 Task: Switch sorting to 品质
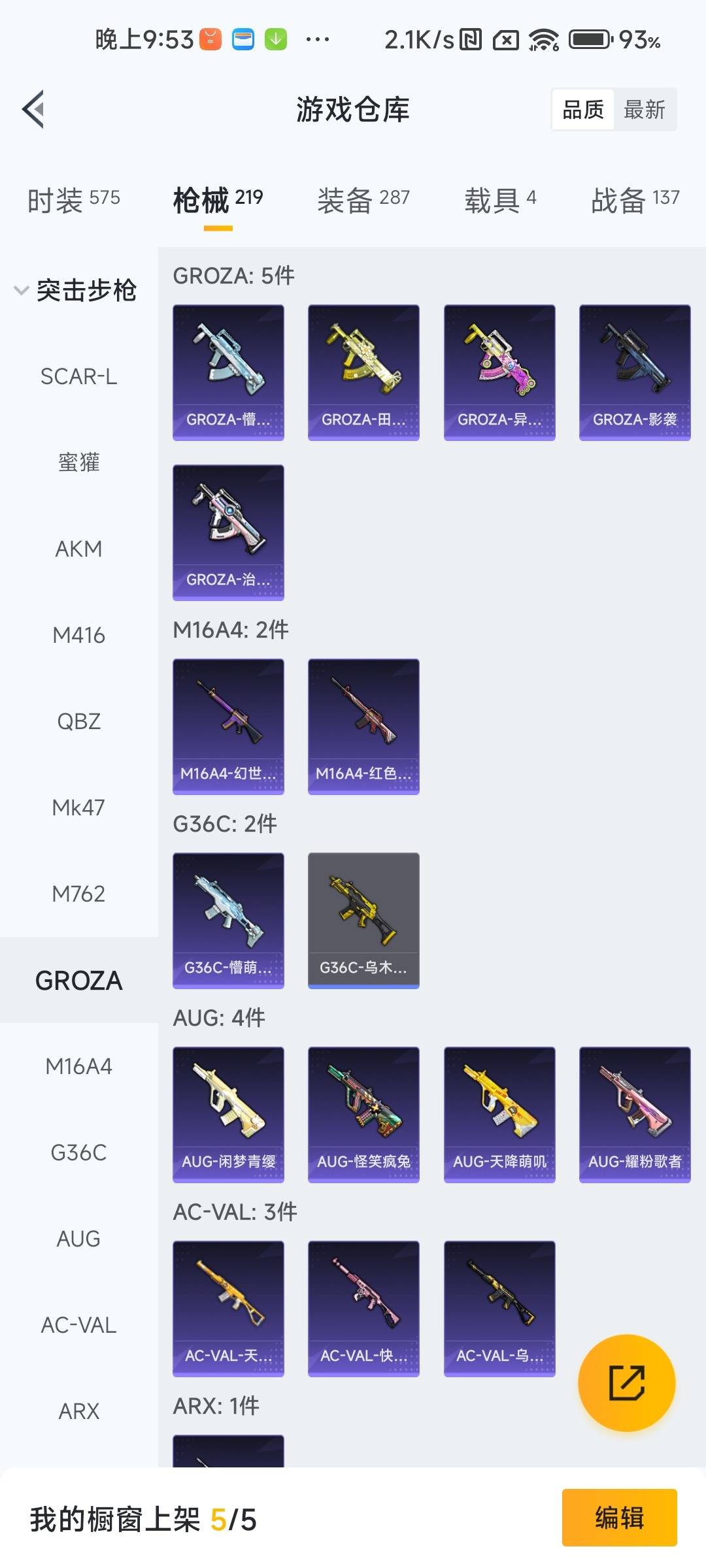(x=584, y=109)
